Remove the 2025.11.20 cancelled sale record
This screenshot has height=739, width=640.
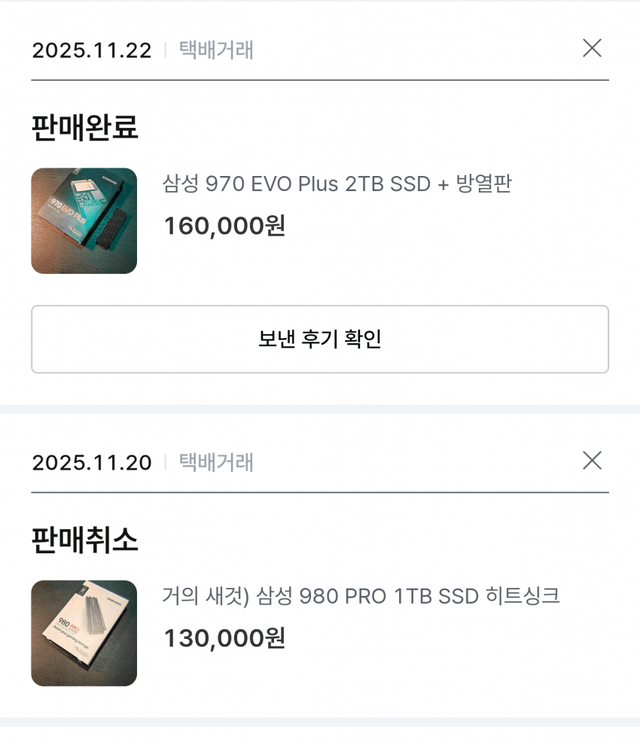point(592,460)
